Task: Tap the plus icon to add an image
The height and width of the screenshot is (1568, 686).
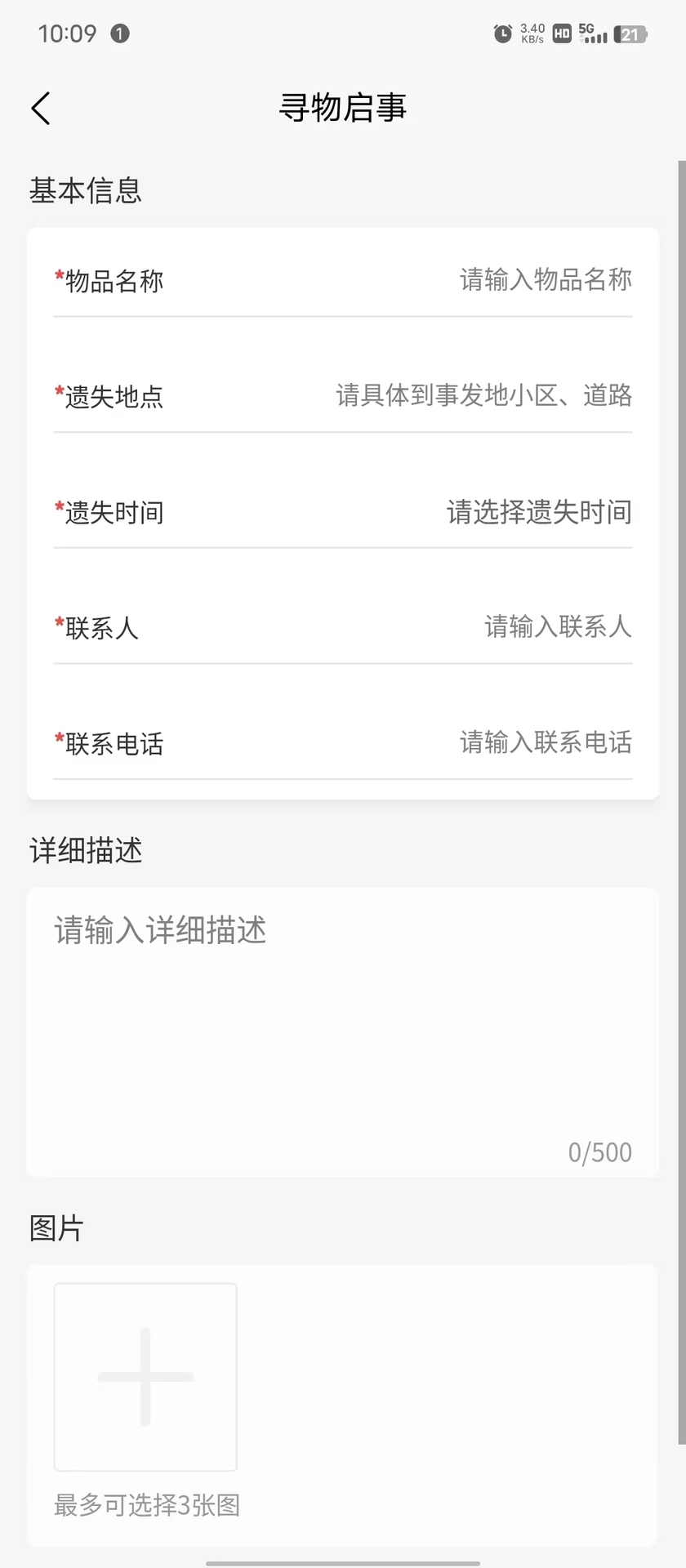Action: [145, 1376]
